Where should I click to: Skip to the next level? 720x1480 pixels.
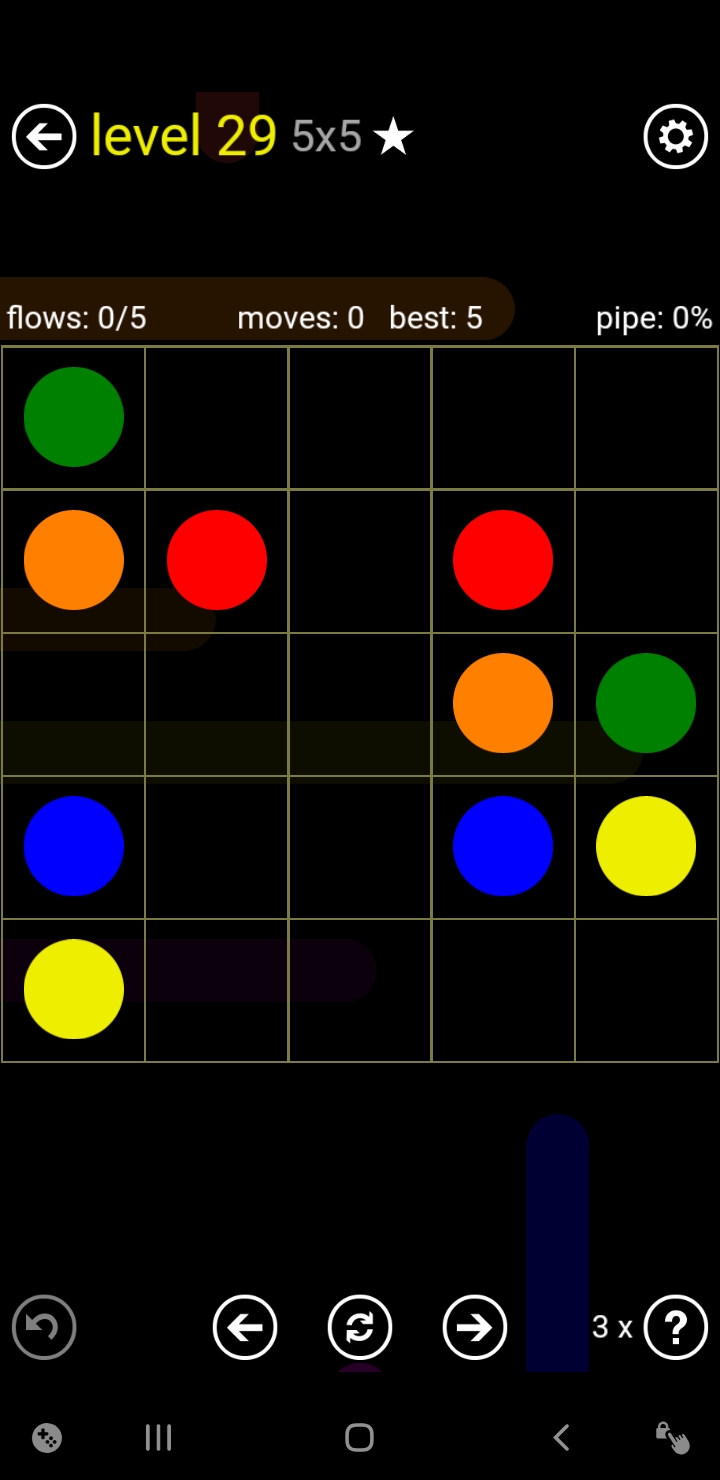tap(475, 1327)
